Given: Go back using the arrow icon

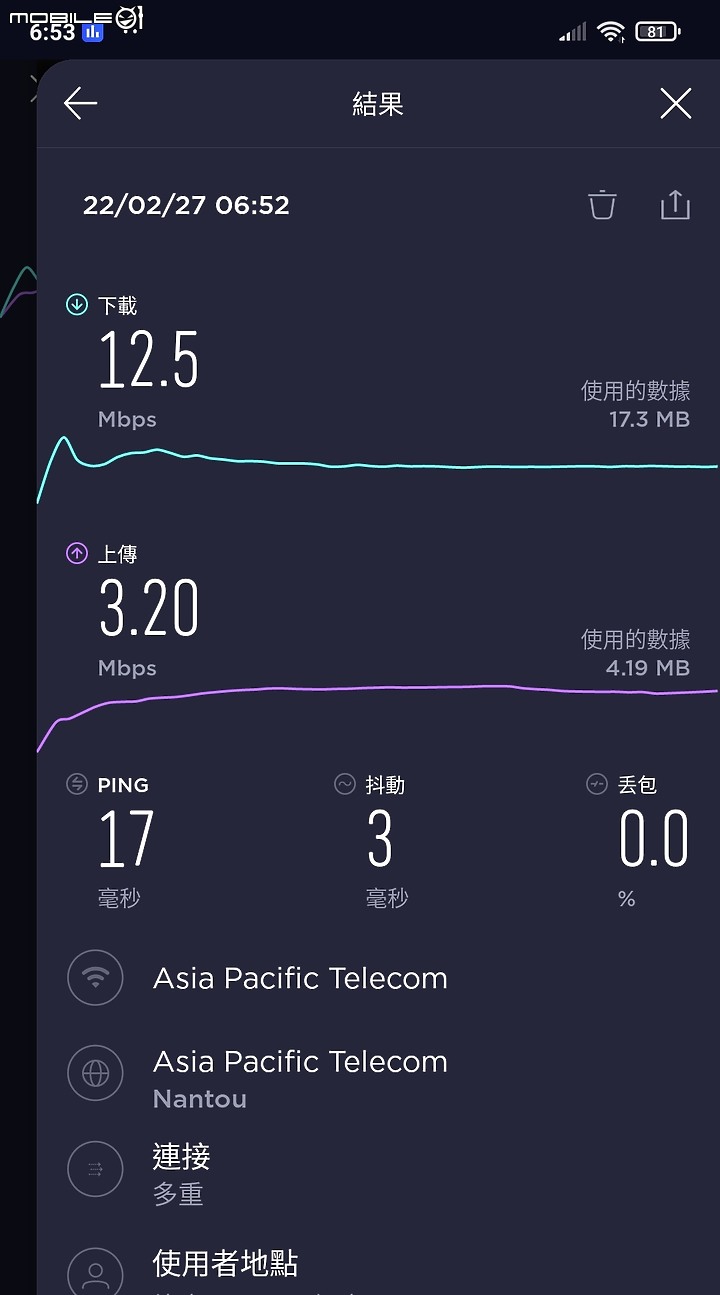Looking at the screenshot, I should [80, 103].
